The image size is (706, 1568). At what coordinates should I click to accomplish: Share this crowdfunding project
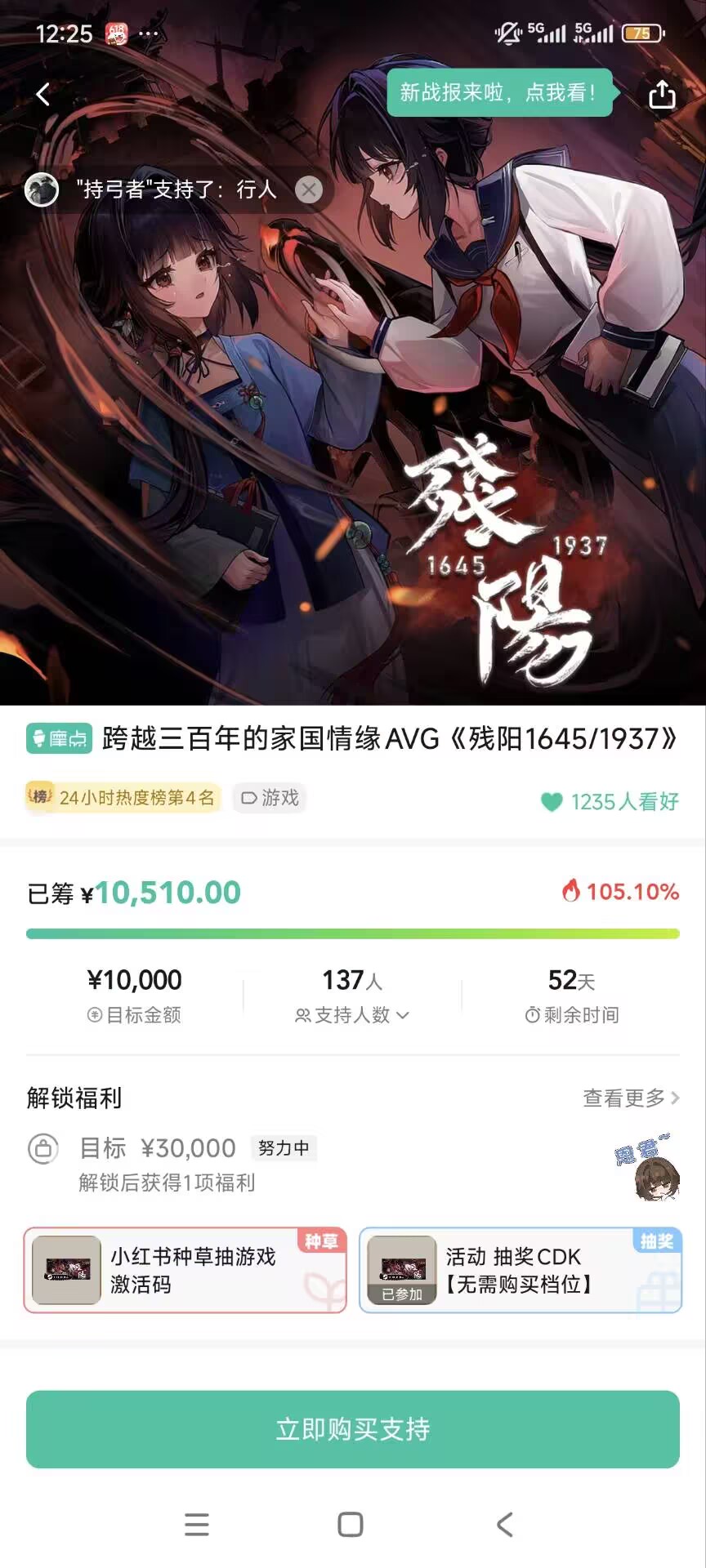click(x=661, y=95)
